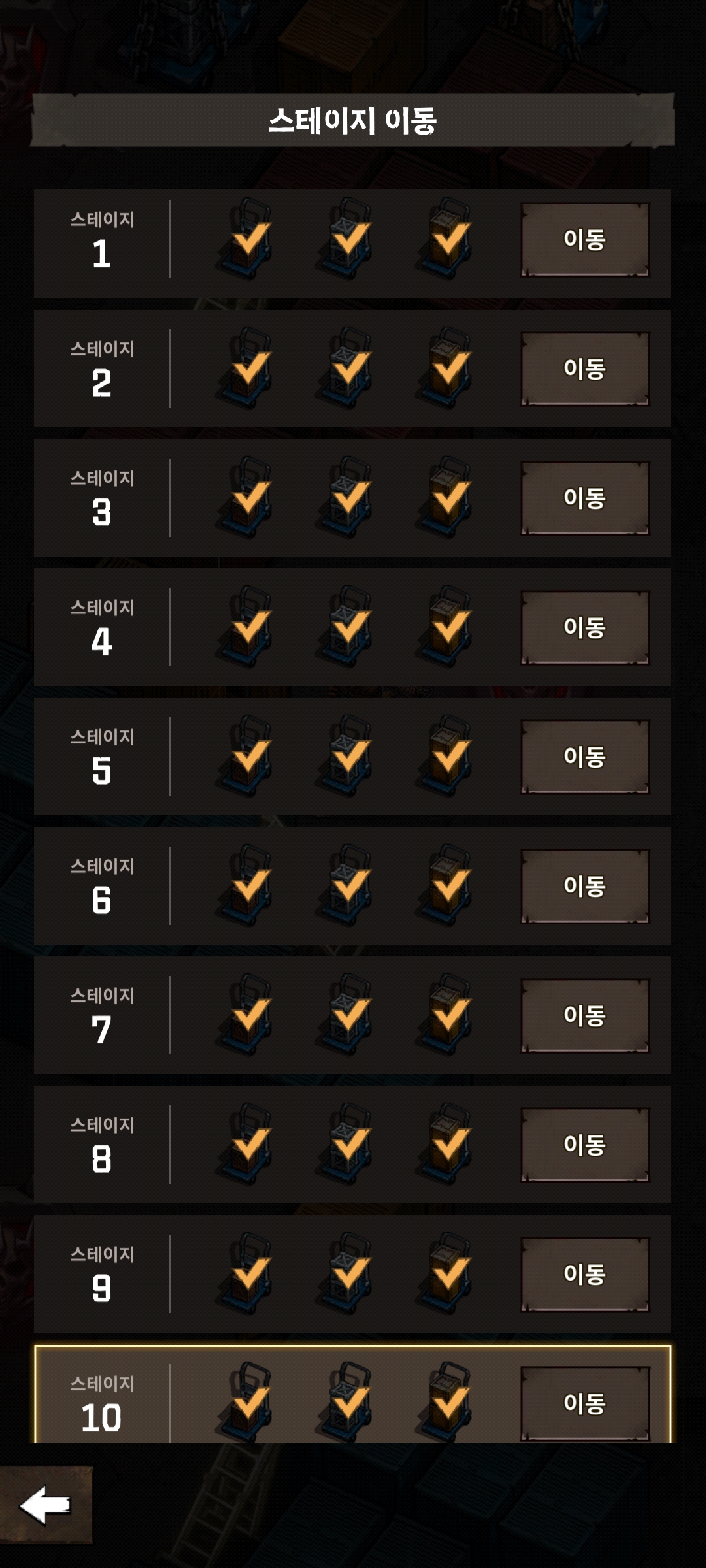Tap 이동 beside 스테이지 9

[584, 1274]
